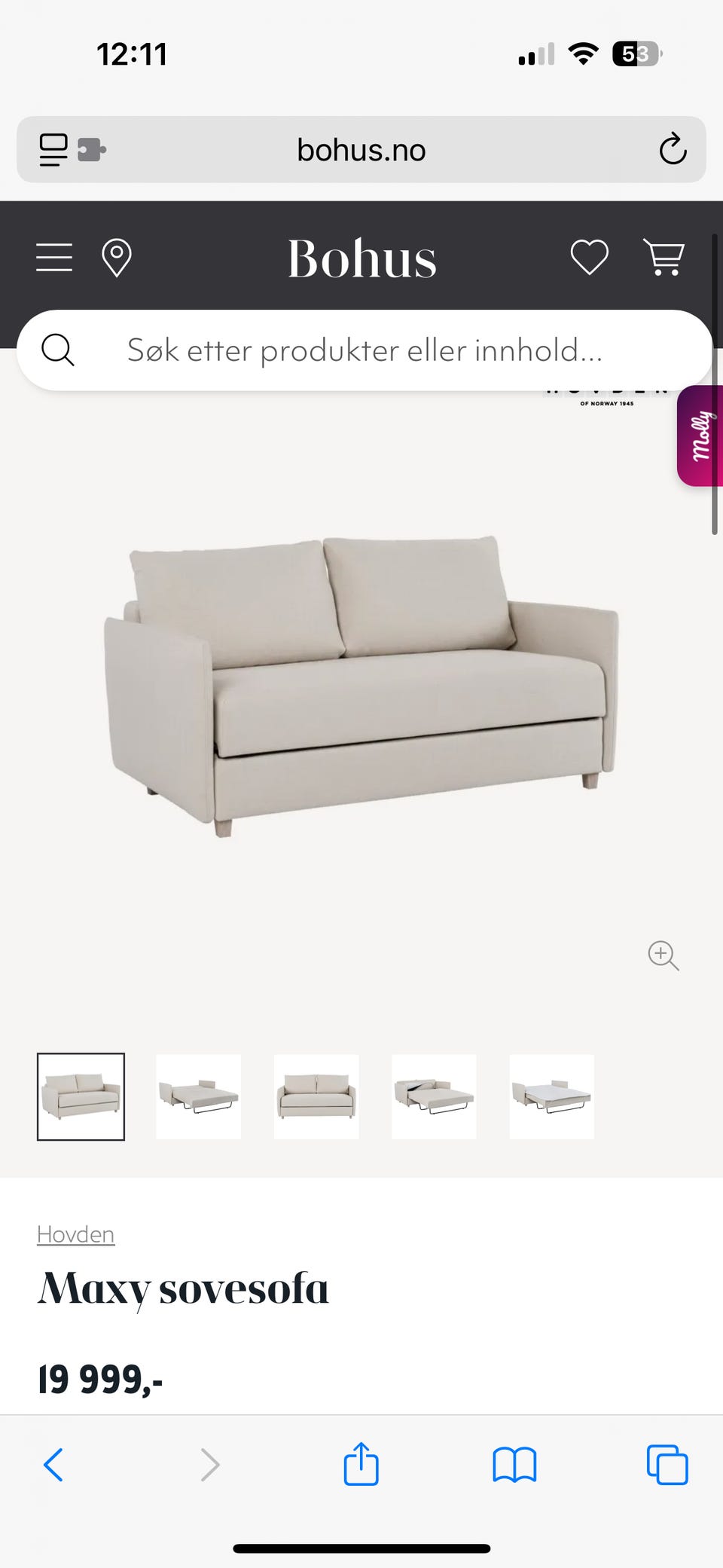Open the shopping cart
The image size is (723, 1568).
click(x=664, y=258)
